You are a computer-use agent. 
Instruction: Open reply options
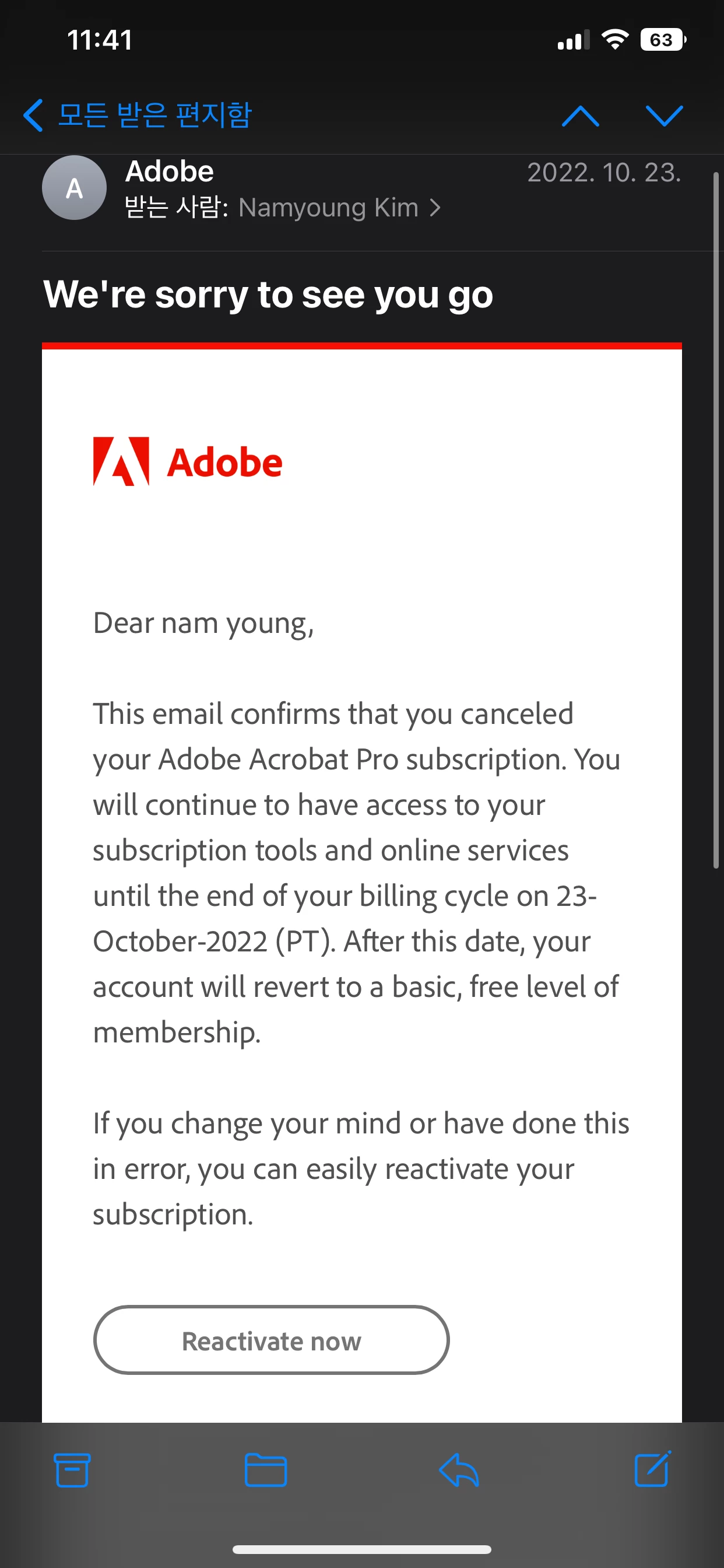pos(459,1470)
